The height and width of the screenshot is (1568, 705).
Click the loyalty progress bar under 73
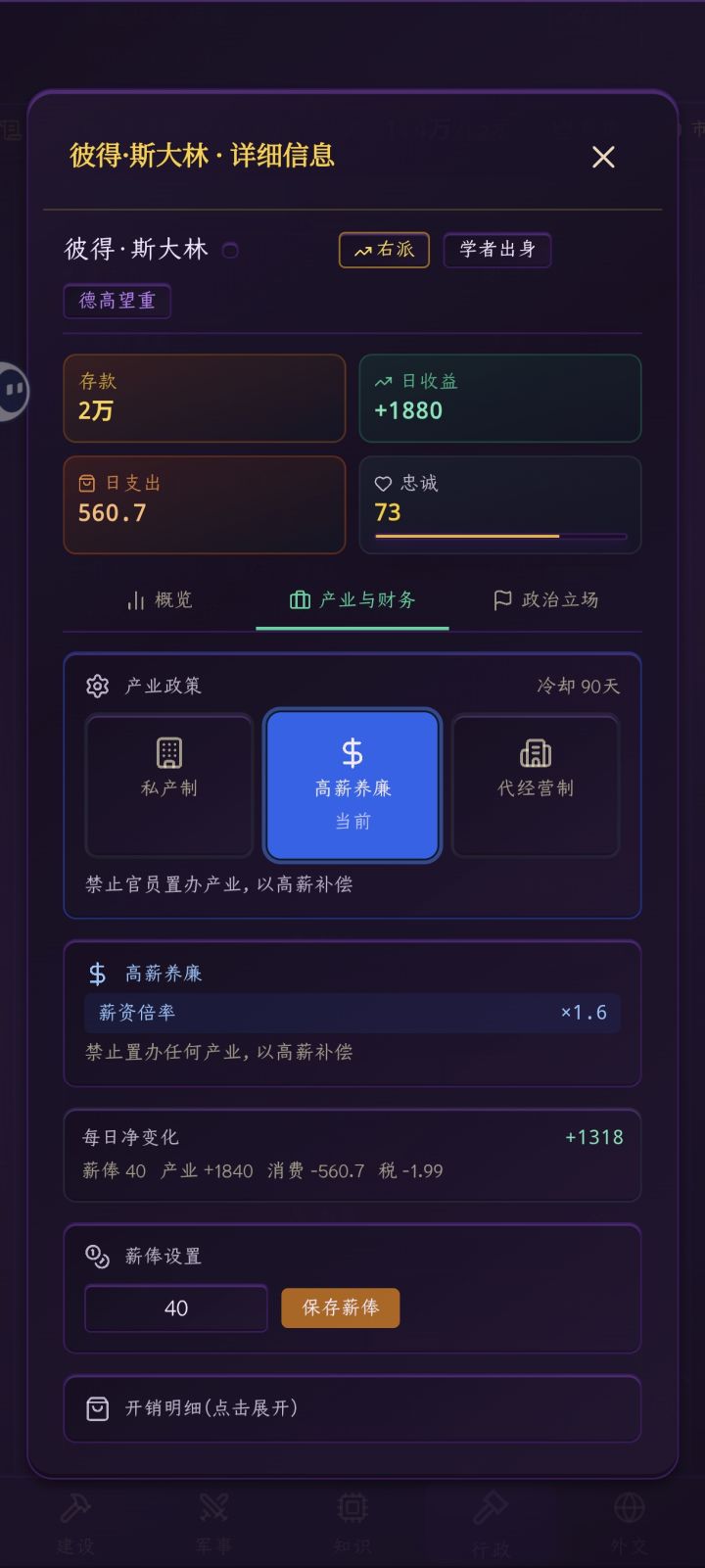[x=499, y=537]
